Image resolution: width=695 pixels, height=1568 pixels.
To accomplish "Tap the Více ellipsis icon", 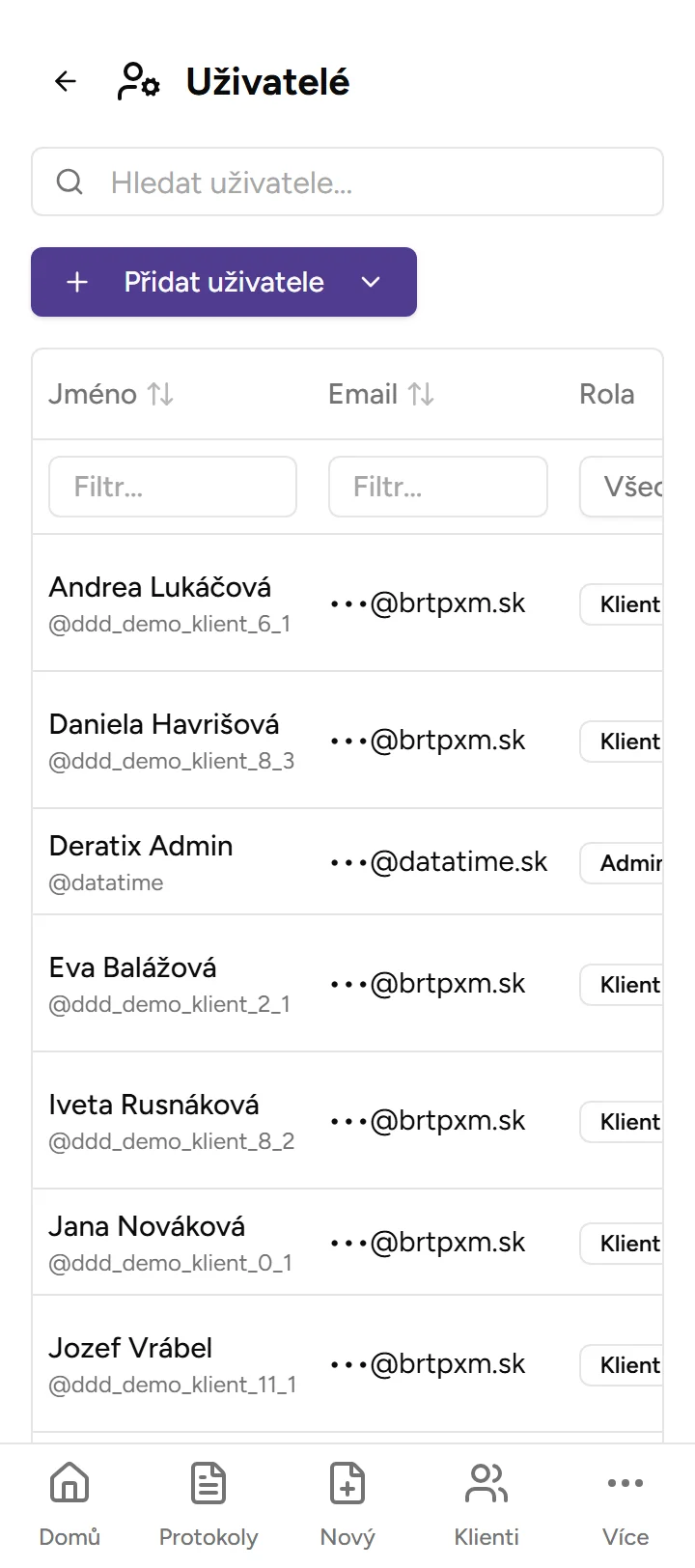I will point(625,1483).
